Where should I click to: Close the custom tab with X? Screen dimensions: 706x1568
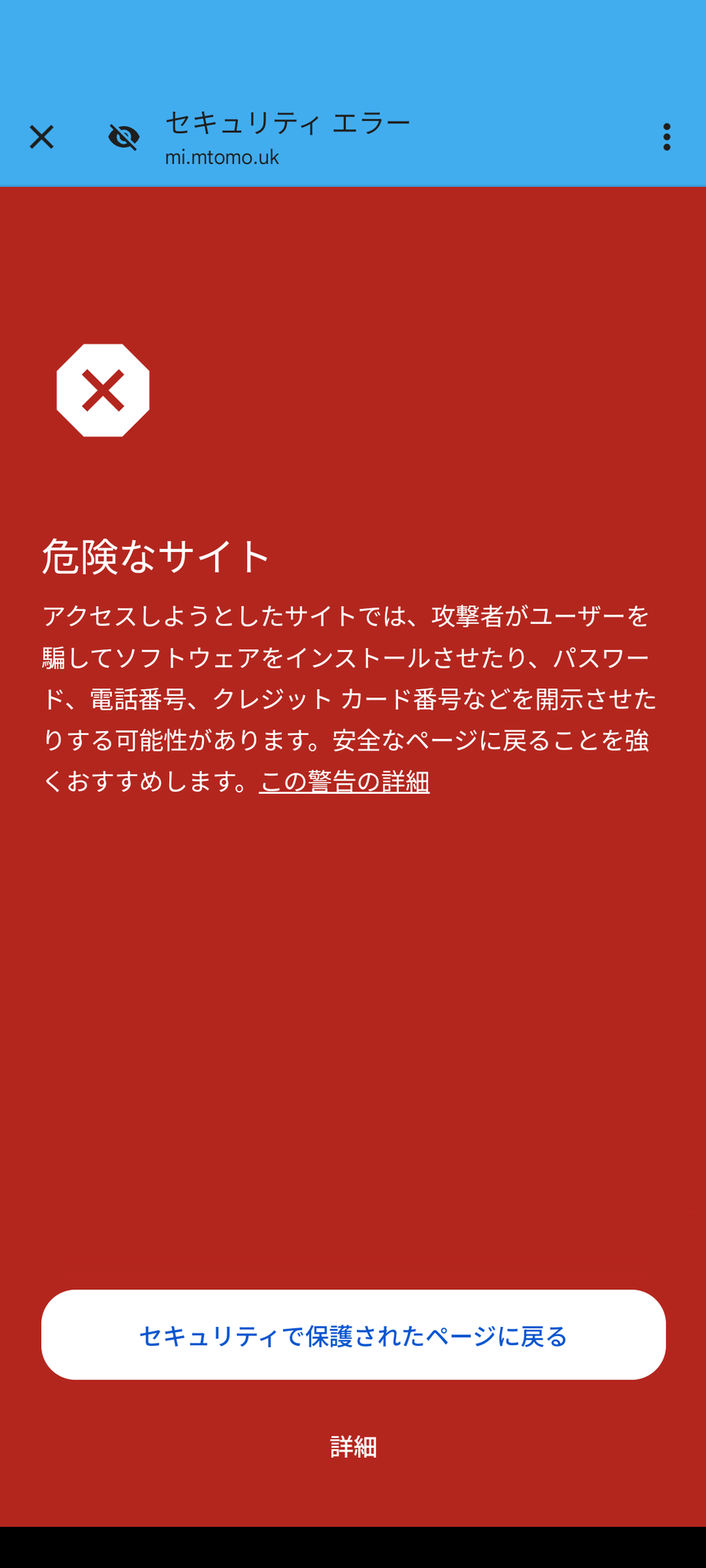(41, 137)
